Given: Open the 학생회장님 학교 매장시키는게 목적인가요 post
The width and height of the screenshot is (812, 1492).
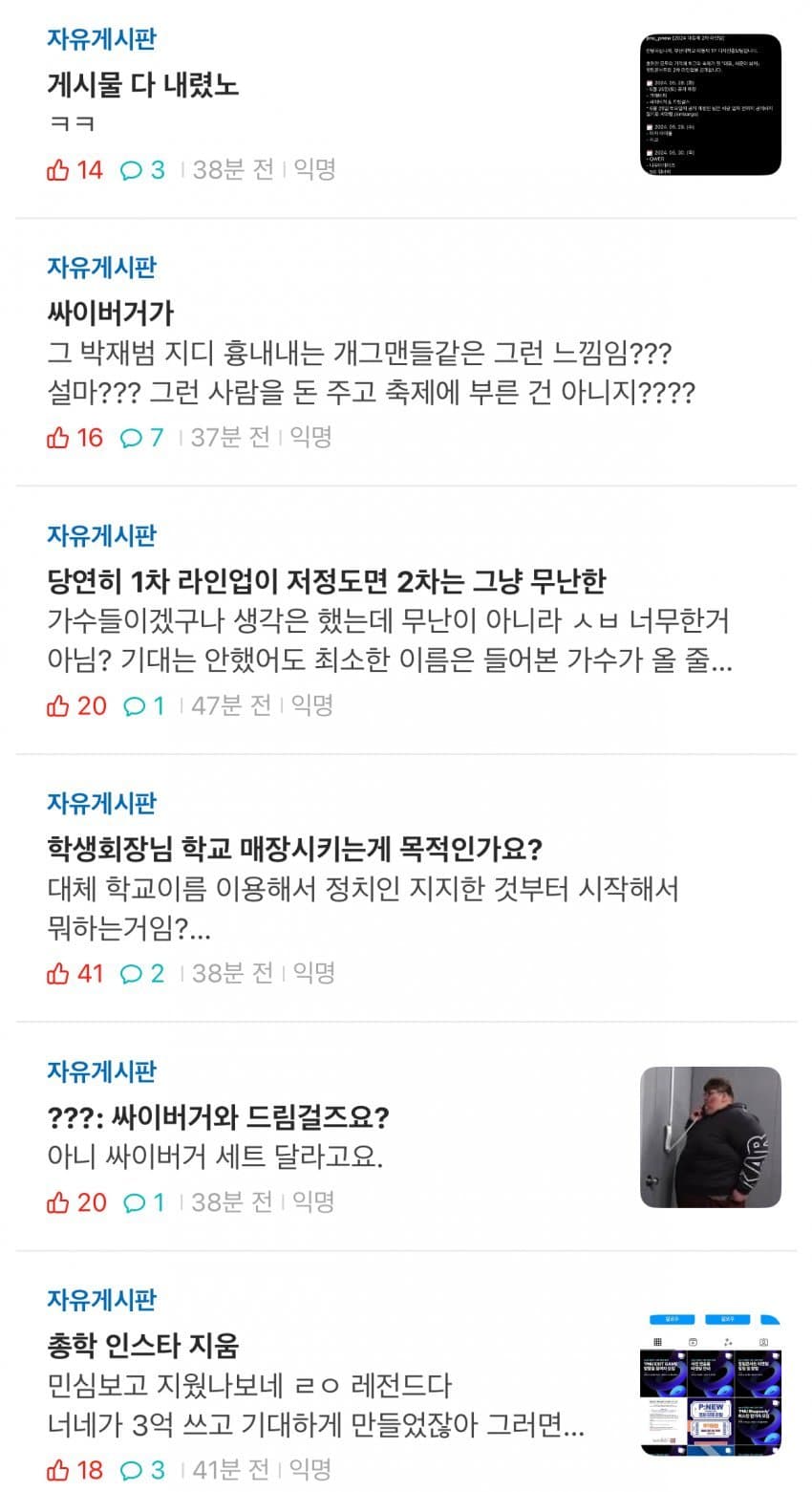Looking at the screenshot, I should [x=294, y=849].
